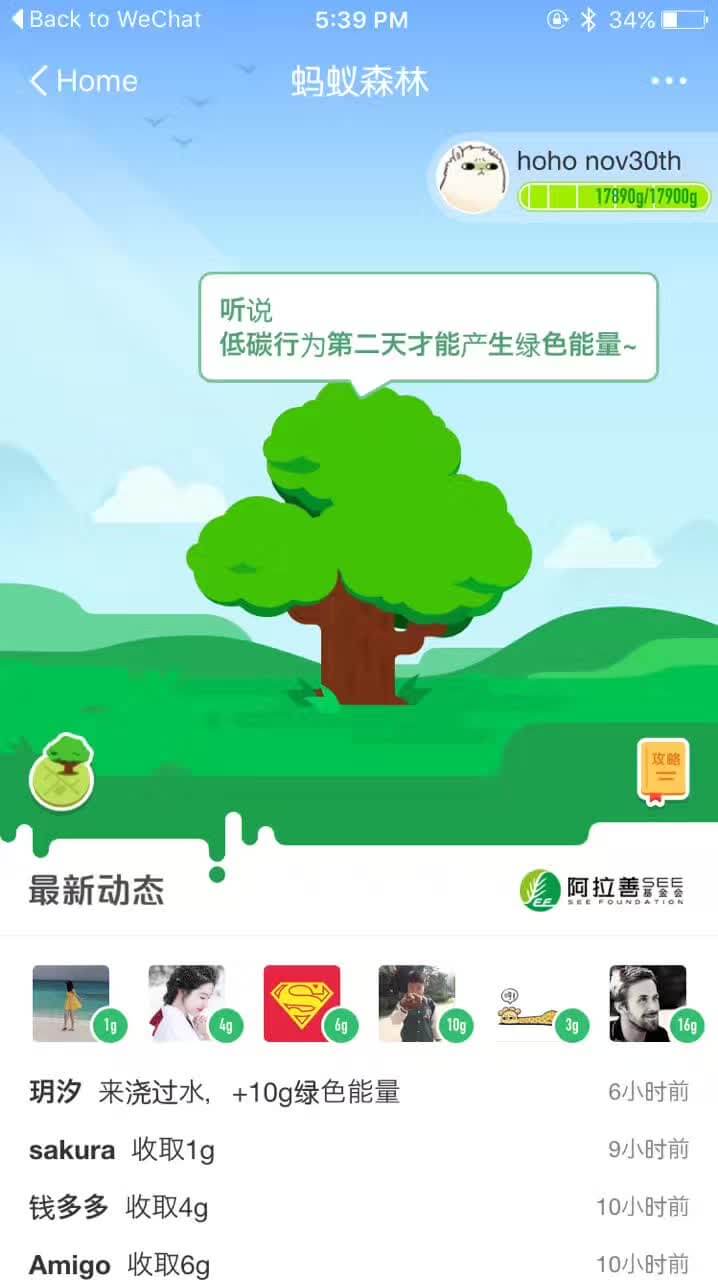
Task: Open Amigo's 收取6g activity entry
Action: click(x=359, y=1264)
